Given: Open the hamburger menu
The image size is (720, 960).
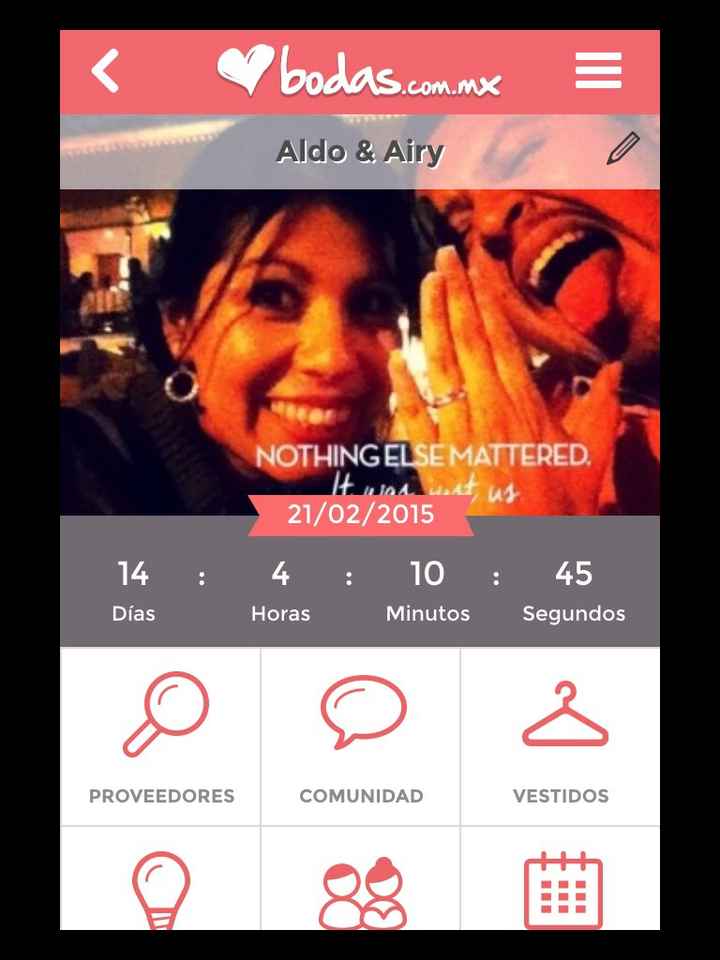Looking at the screenshot, I should coord(598,71).
